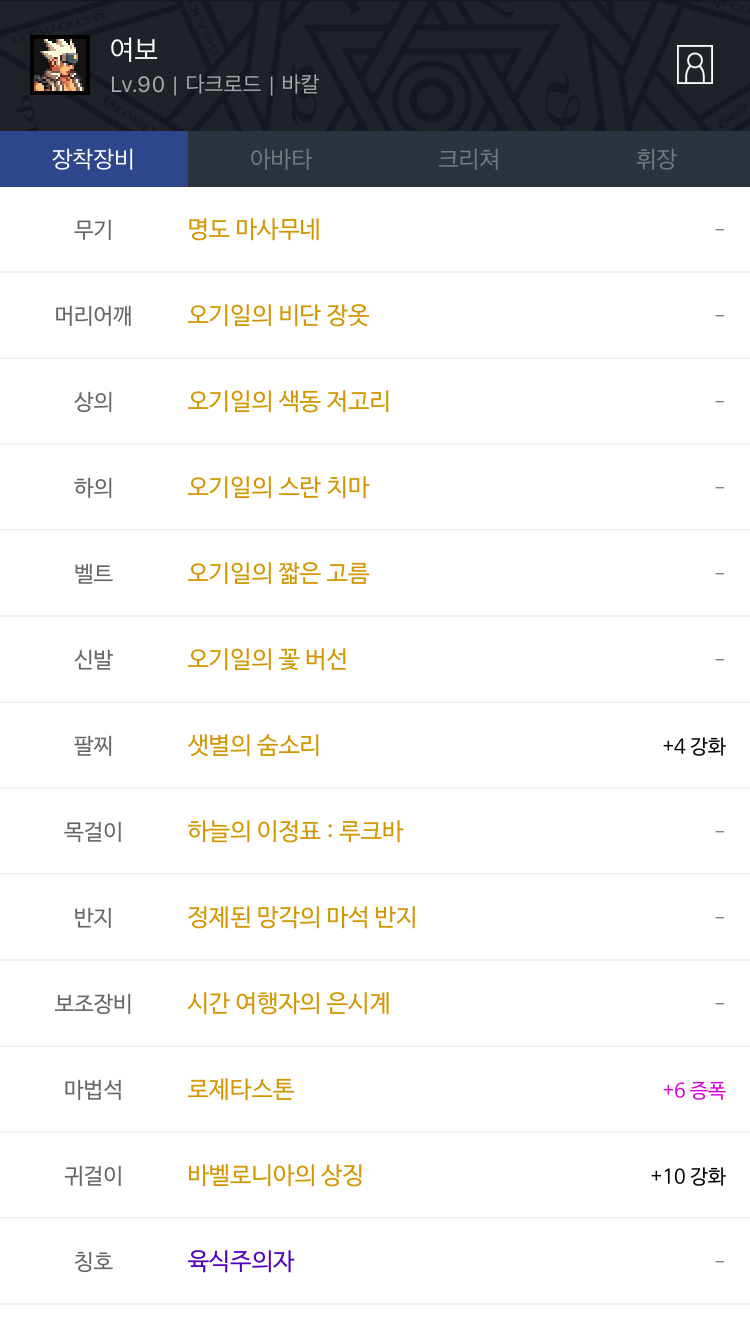View 오기일의 색동 저고리 details
750x1334 pixels.
click(x=288, y=402)
